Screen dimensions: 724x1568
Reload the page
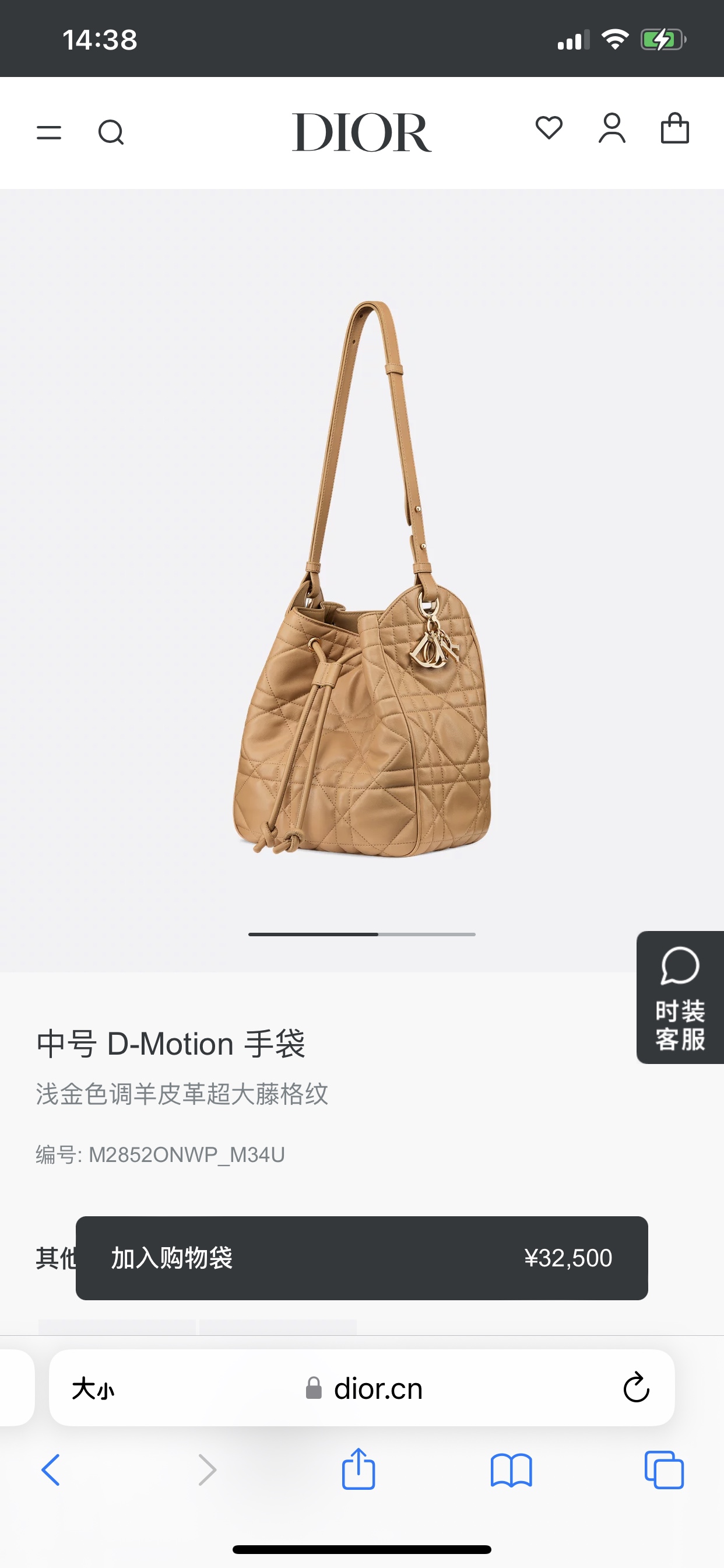[636, 1388]
